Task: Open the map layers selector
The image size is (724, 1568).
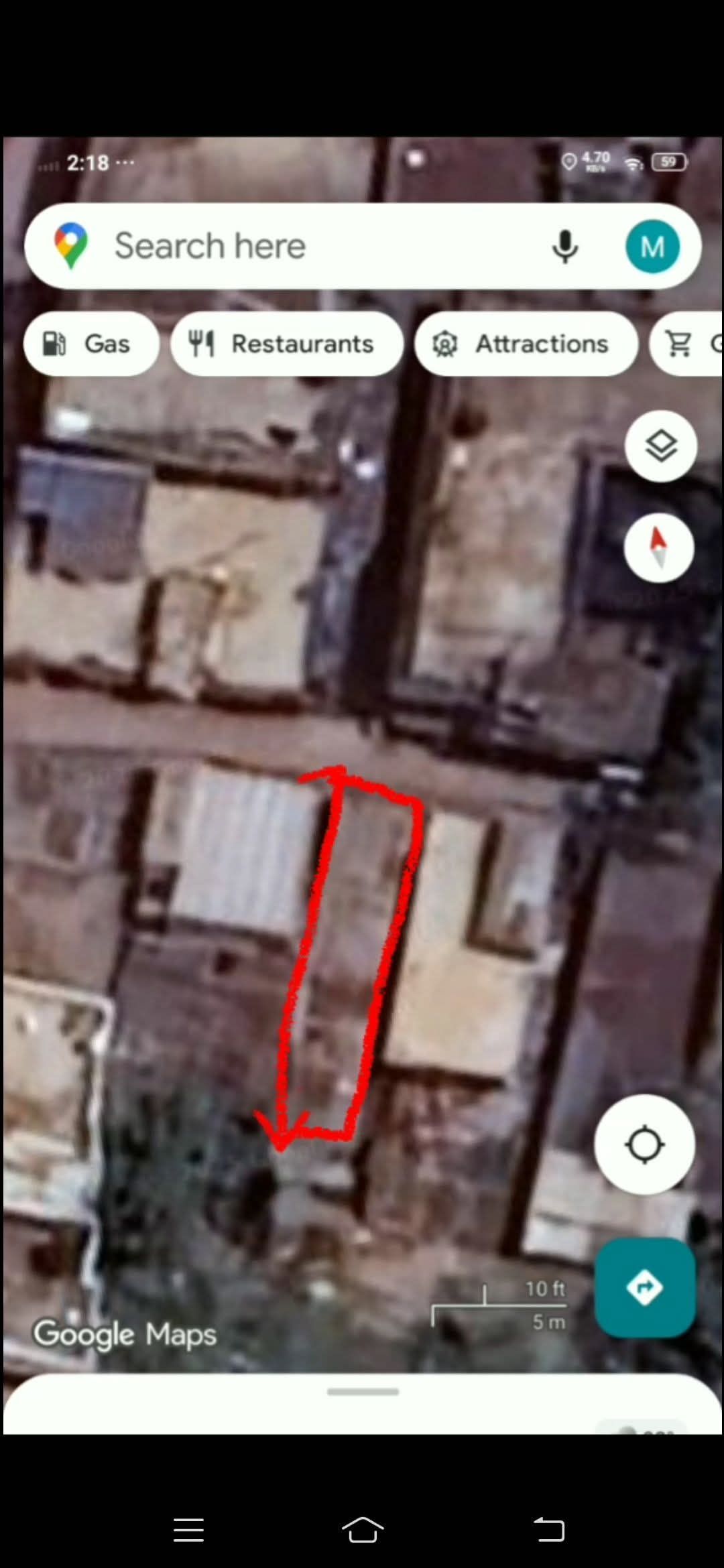Action: (661, 446)
